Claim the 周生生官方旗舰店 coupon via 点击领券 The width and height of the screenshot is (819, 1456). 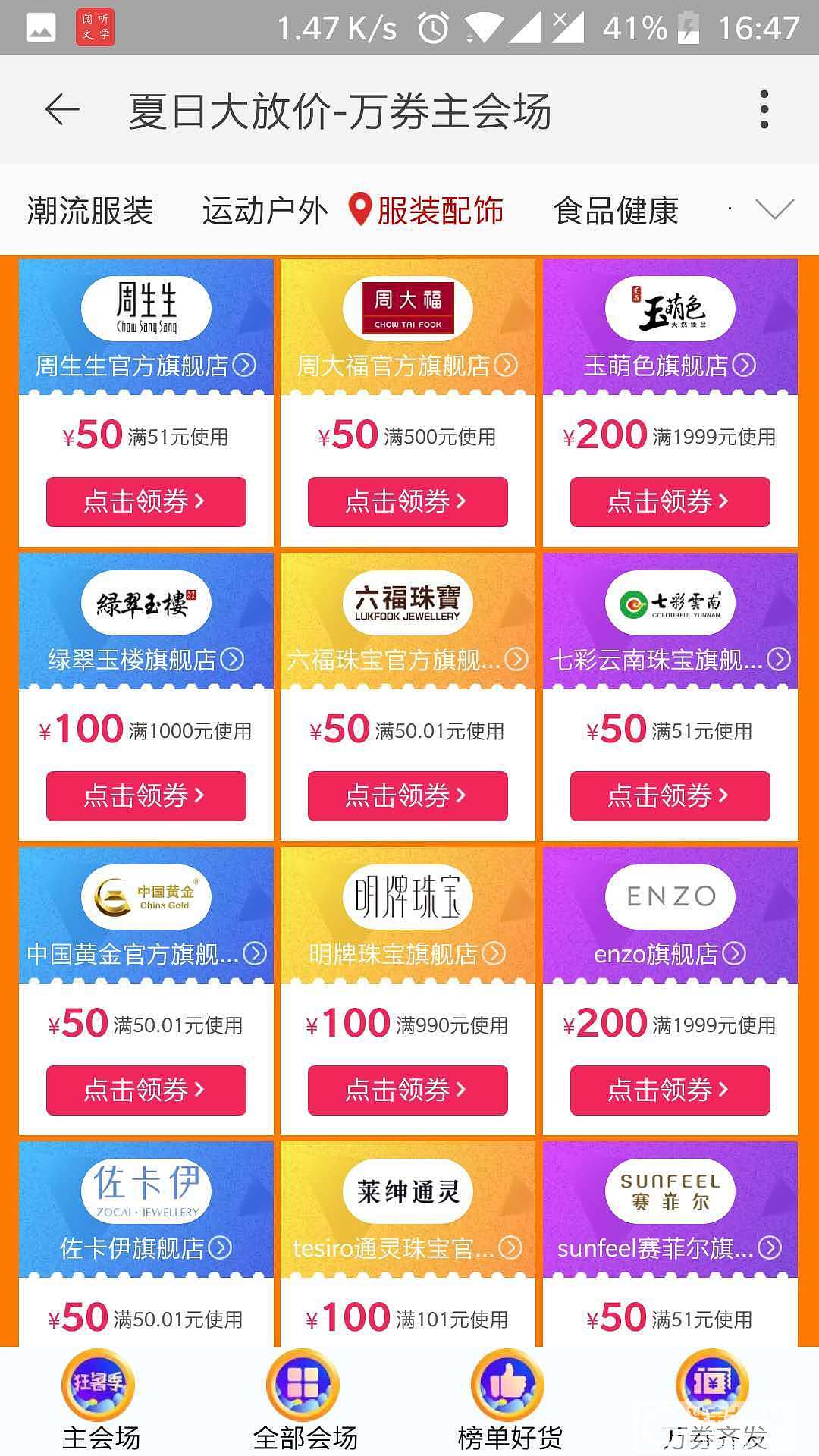pyautogui.click(x=146, y=501)
